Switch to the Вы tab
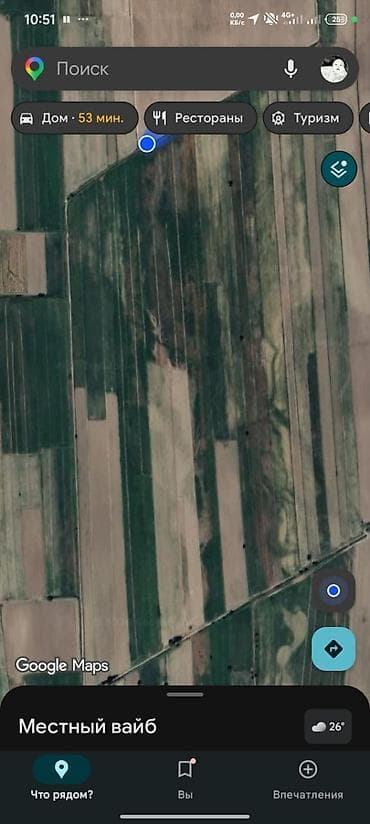 [x=185, y=777]
